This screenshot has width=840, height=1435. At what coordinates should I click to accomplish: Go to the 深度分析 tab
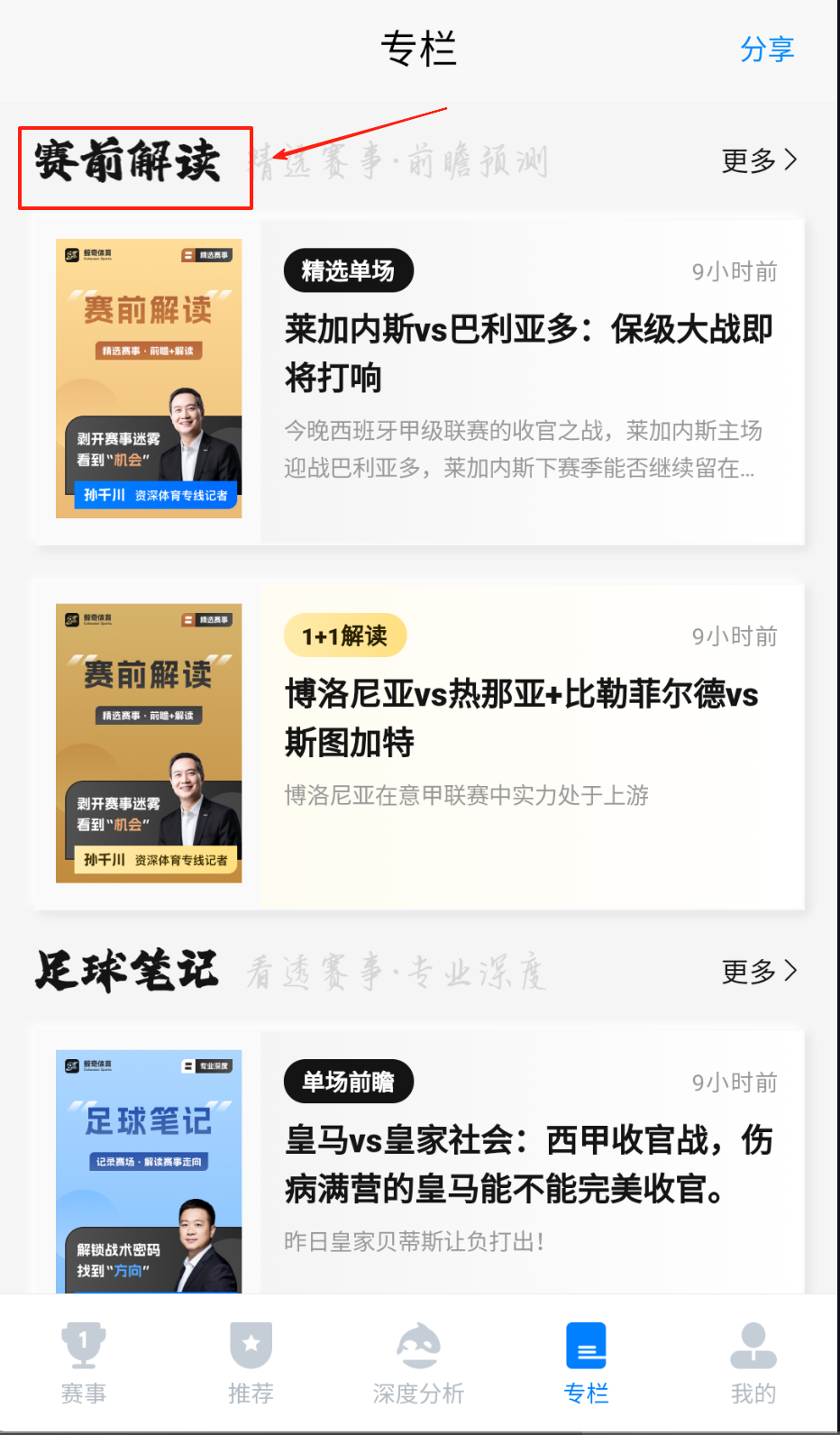point(418,1363)
